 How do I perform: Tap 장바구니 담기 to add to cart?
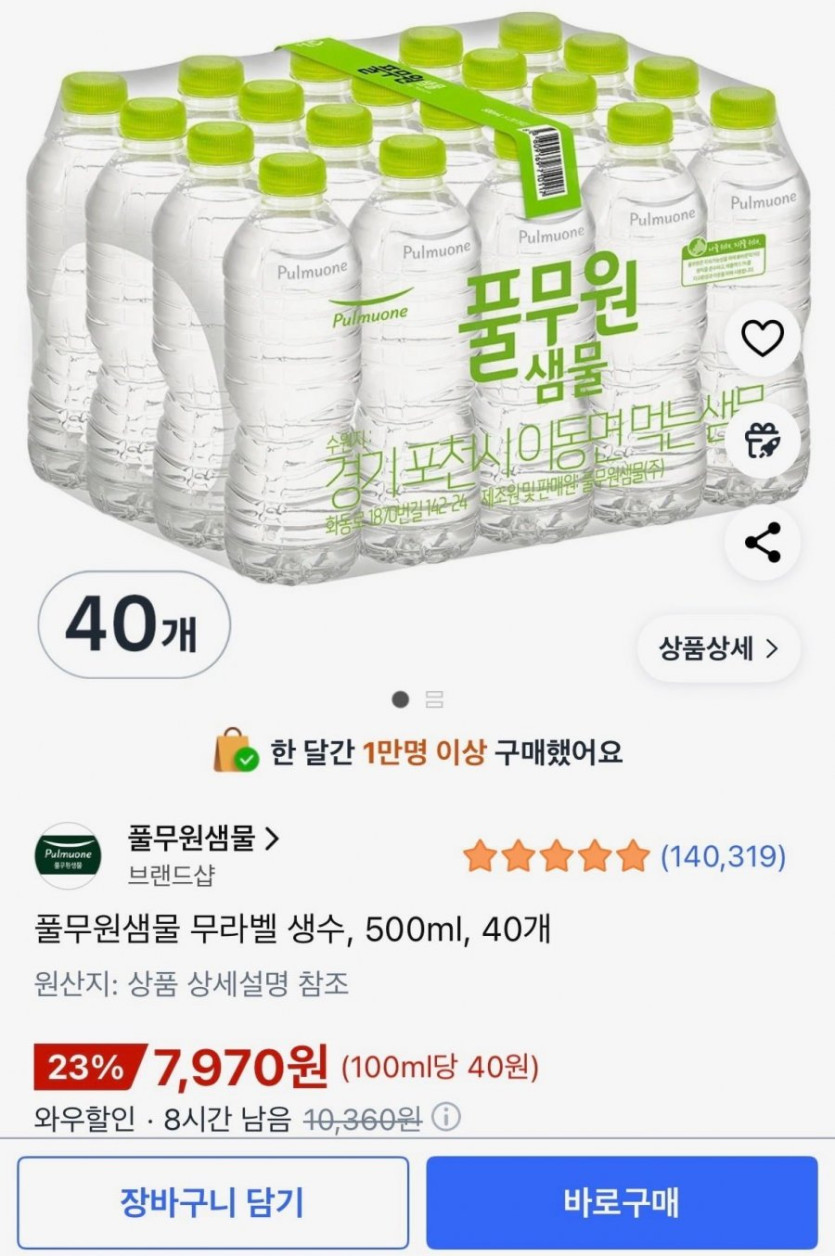tap(212, 1202)
